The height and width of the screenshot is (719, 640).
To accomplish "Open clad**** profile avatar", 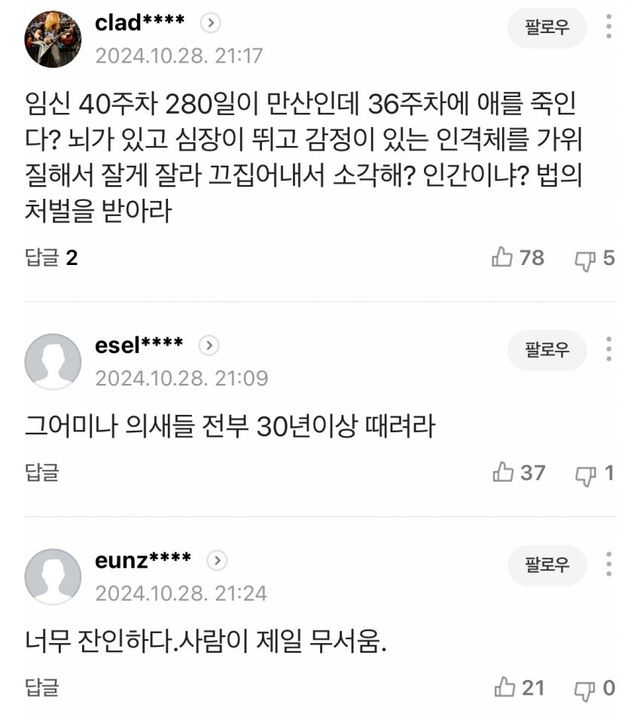I will click(52, 38).
